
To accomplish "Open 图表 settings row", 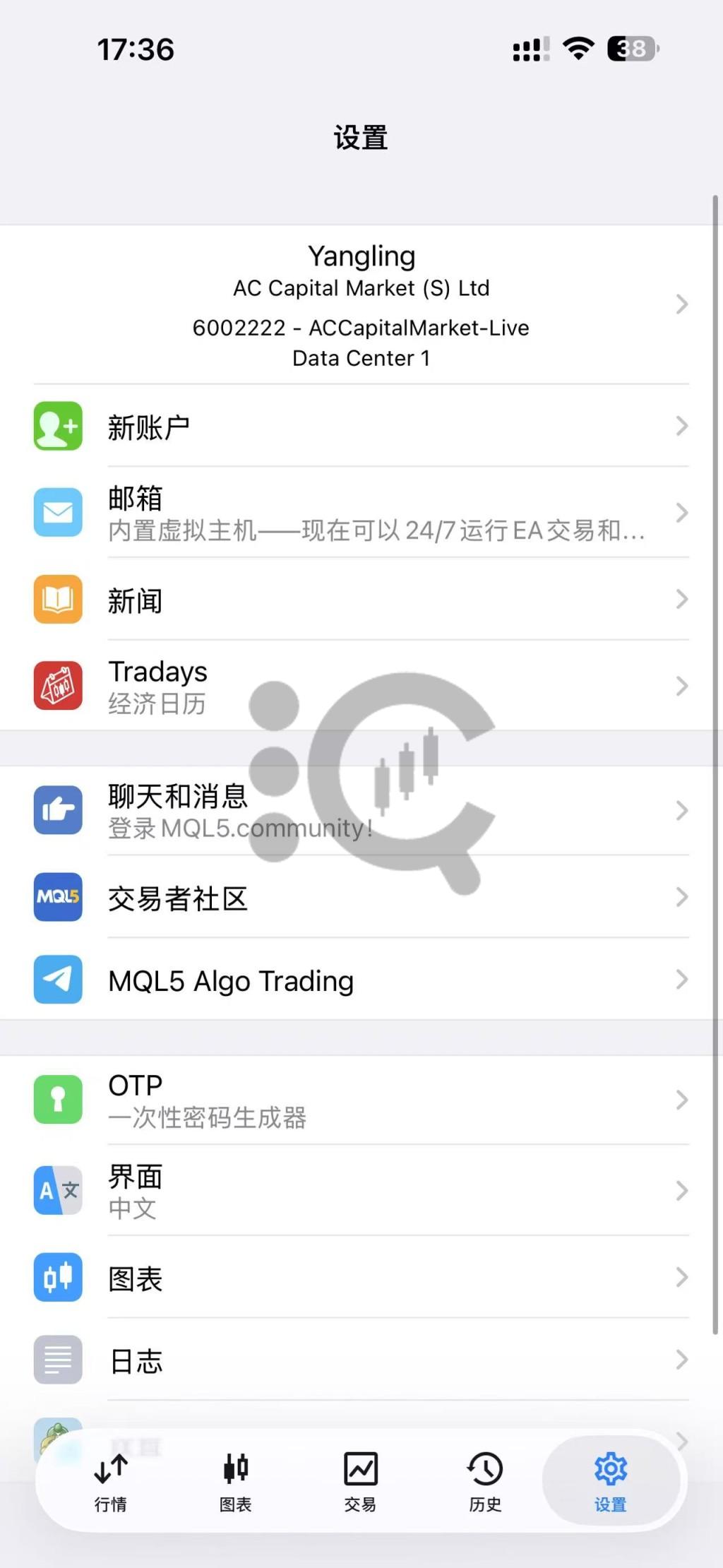I will pos(361,1278).
